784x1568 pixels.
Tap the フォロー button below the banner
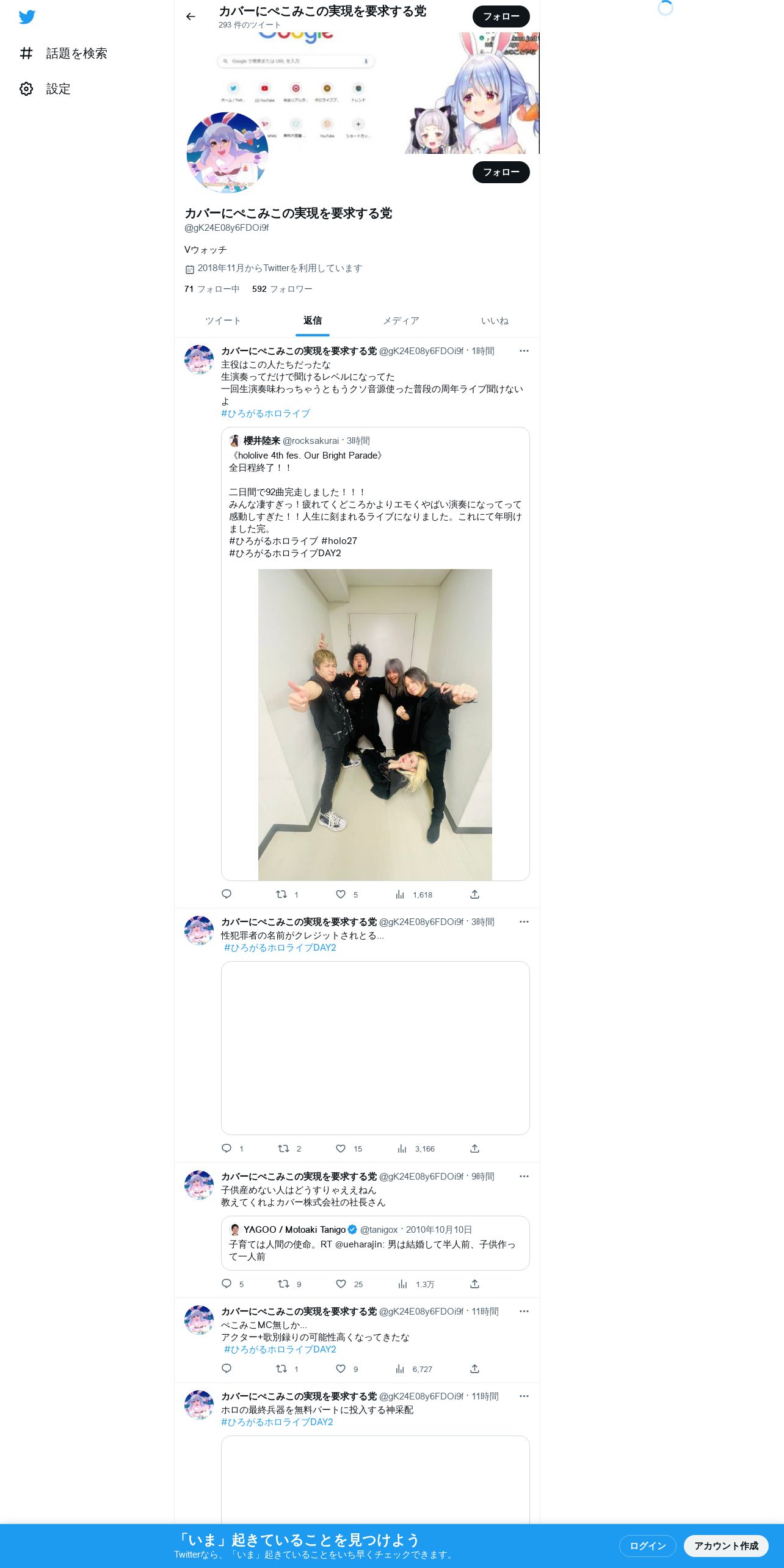pyautogui.click(x=501, y=172)
